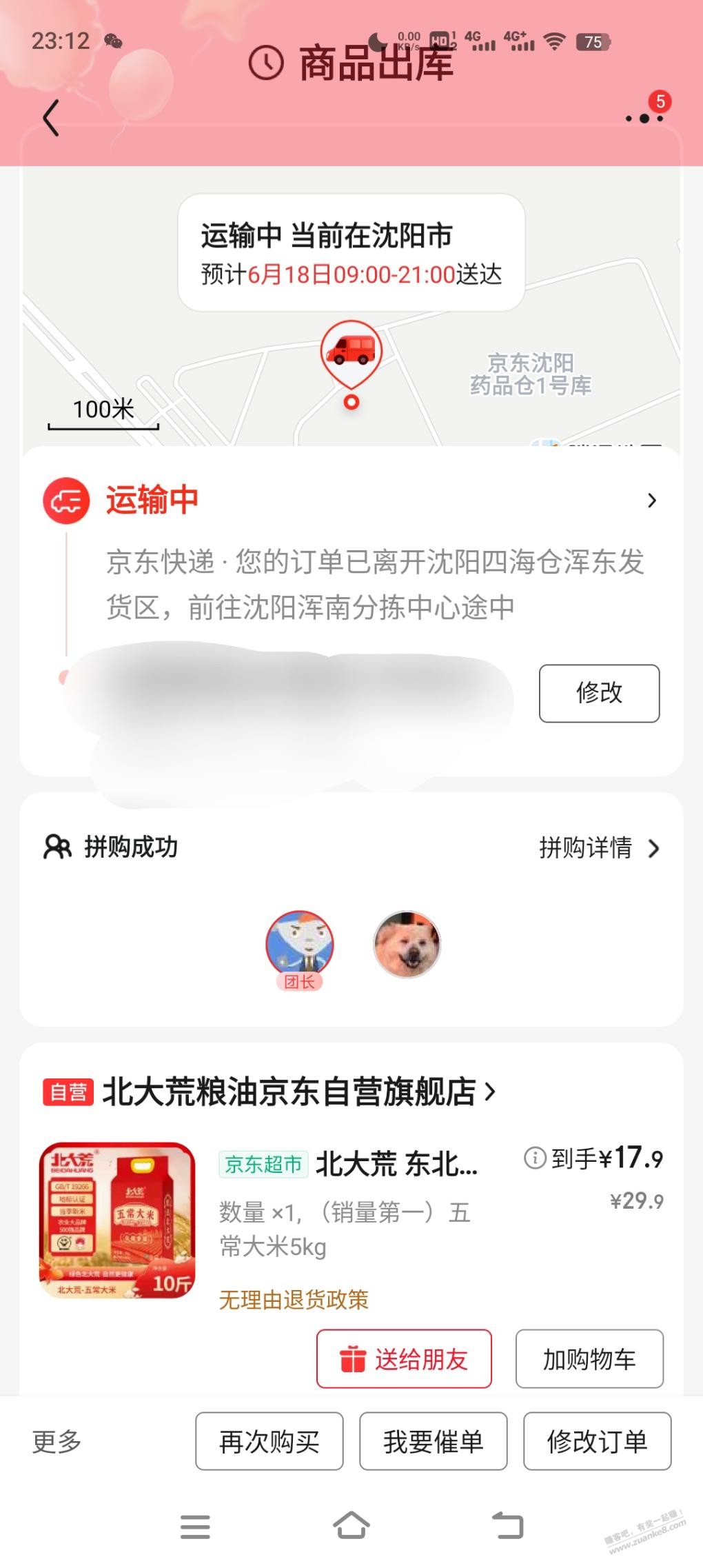Open the 北大荒 rice product thumbnail
The width and height of the screenshot is (703, 1568).
point(117,1220)
